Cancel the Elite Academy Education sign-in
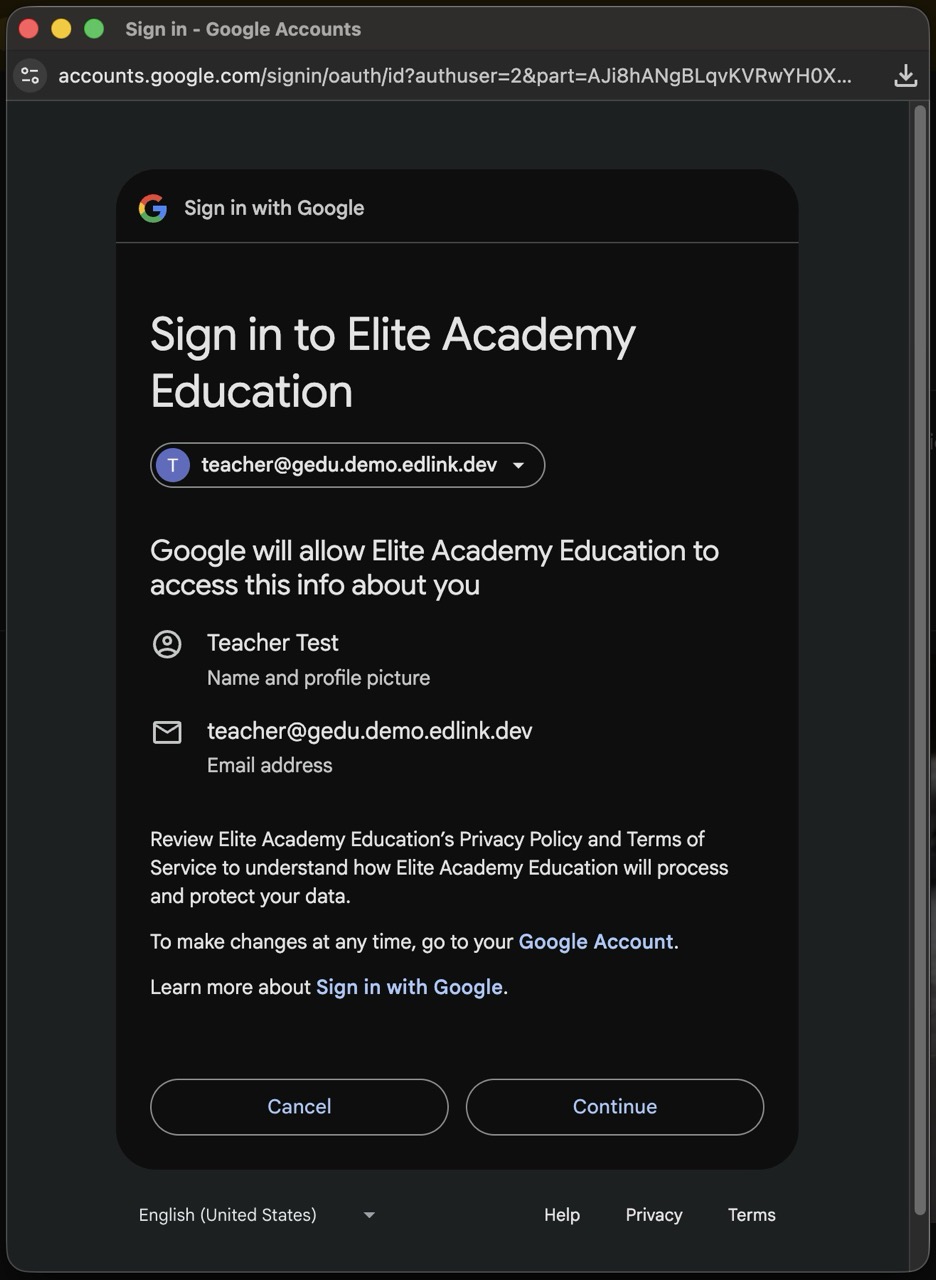Image resolution: width=936 pixels, height=1280 pixels. pos(298,1107)
